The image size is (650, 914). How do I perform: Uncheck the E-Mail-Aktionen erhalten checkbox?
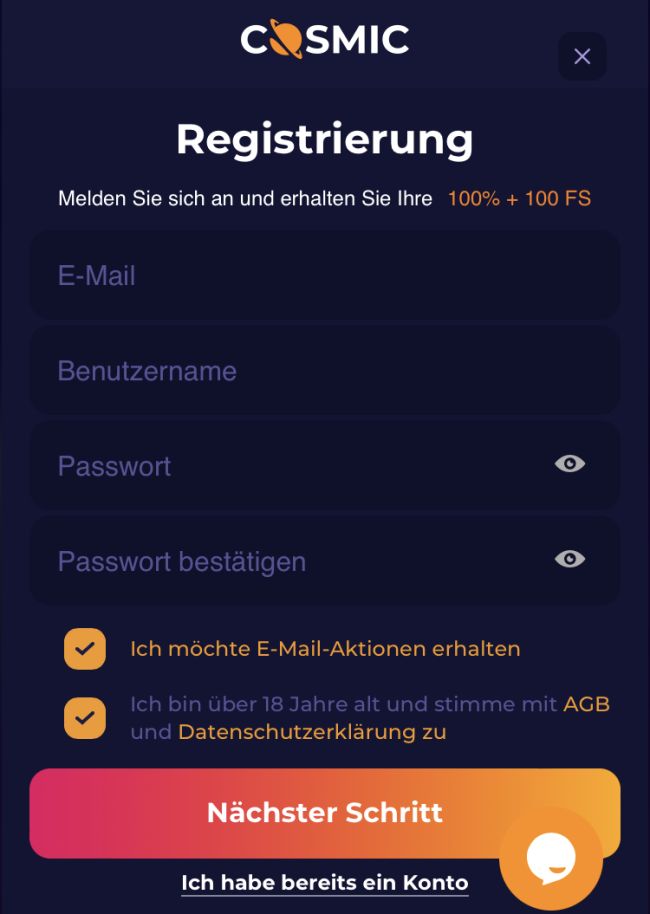pyautogui.click(x=85, y=649)
